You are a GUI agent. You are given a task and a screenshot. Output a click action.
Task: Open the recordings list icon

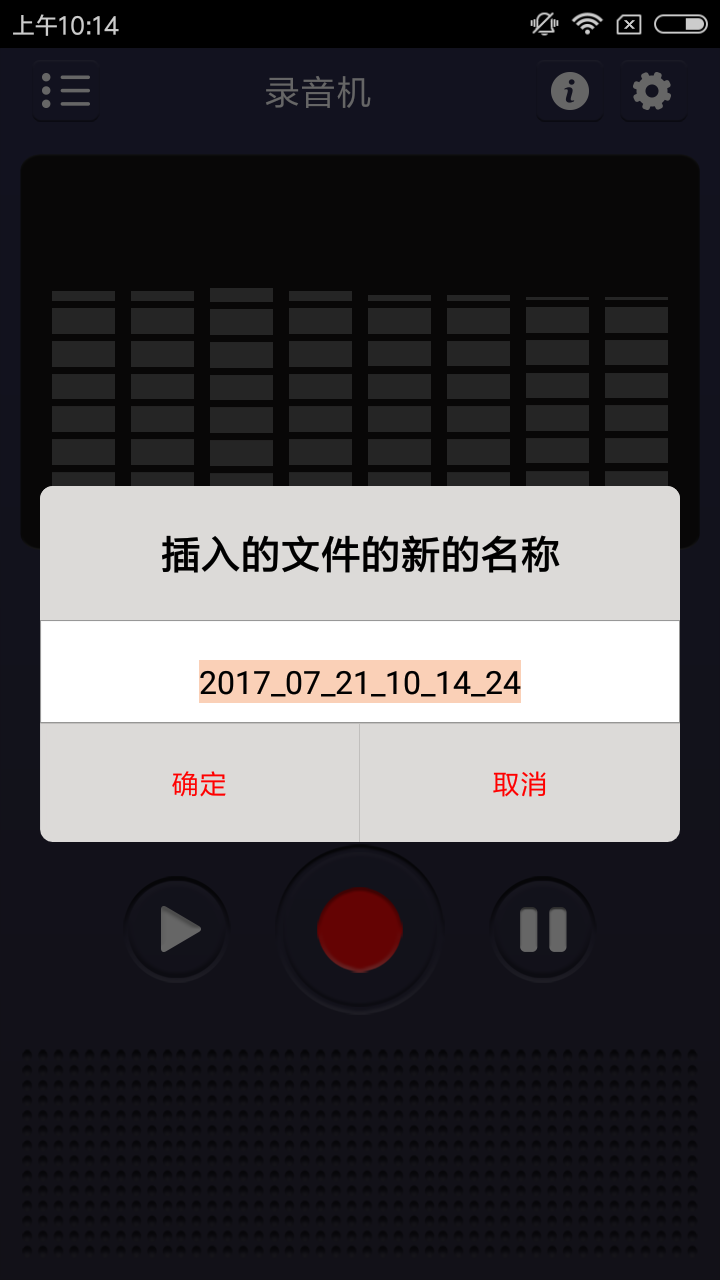65,91
